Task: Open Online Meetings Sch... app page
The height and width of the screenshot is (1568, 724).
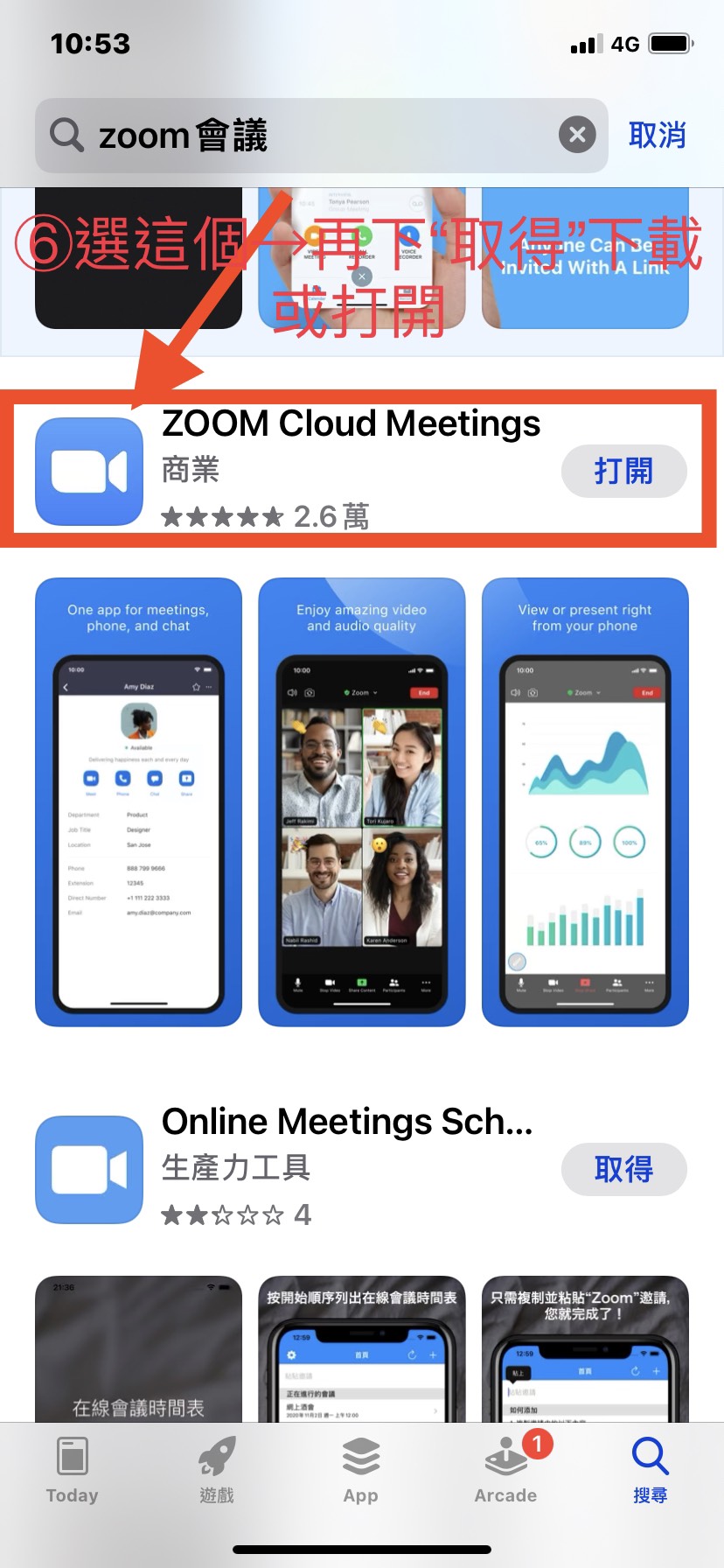Action: (x=346, y=1122)
